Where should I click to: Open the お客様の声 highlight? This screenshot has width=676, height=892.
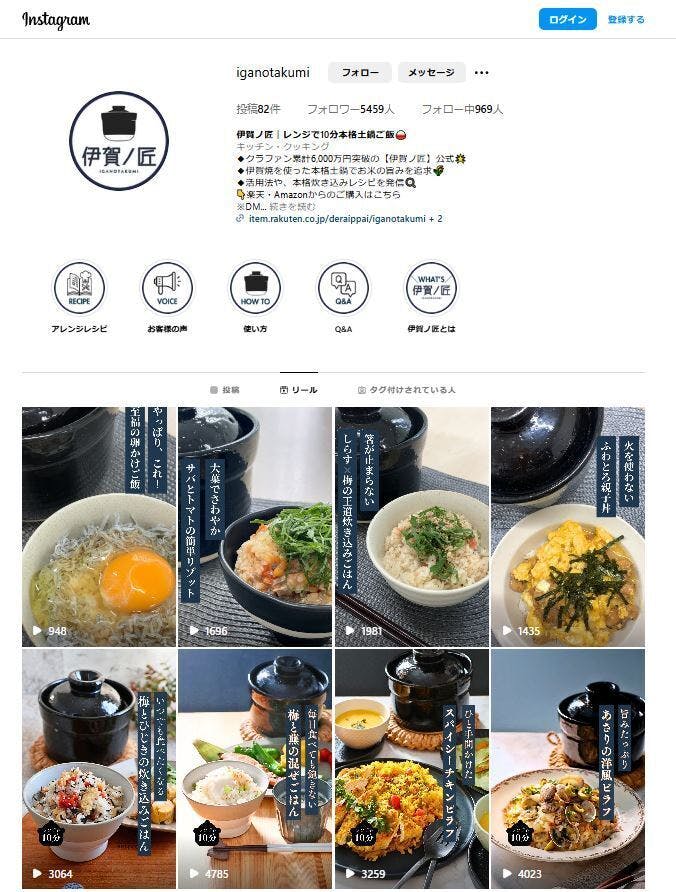[167, 288]
